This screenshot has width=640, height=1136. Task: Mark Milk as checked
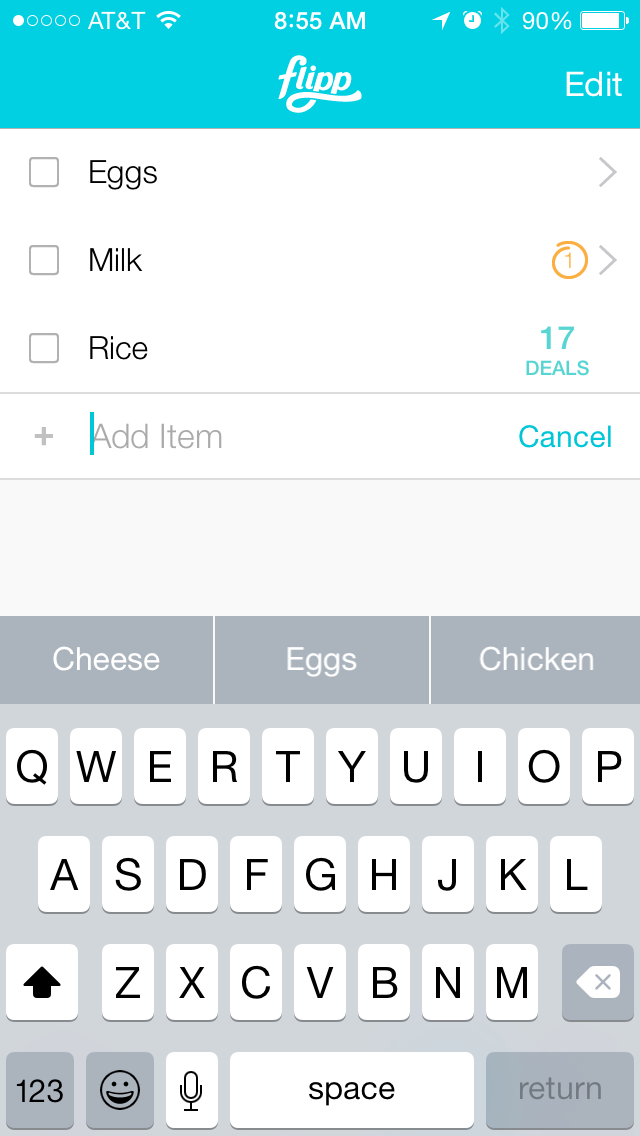pyautogui.click(x=44, y=261)
